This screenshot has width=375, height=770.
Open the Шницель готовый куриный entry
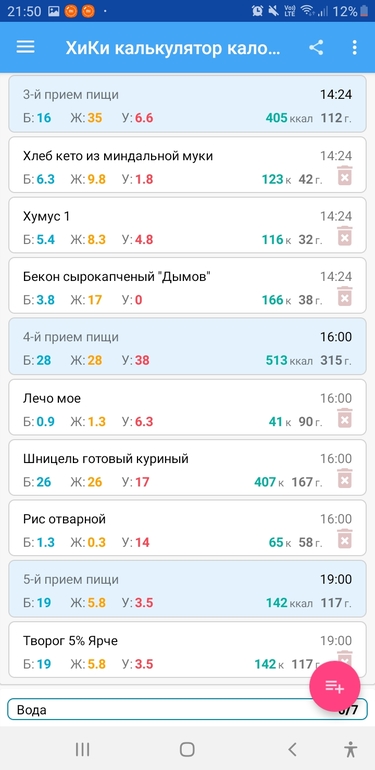[188, 468]
